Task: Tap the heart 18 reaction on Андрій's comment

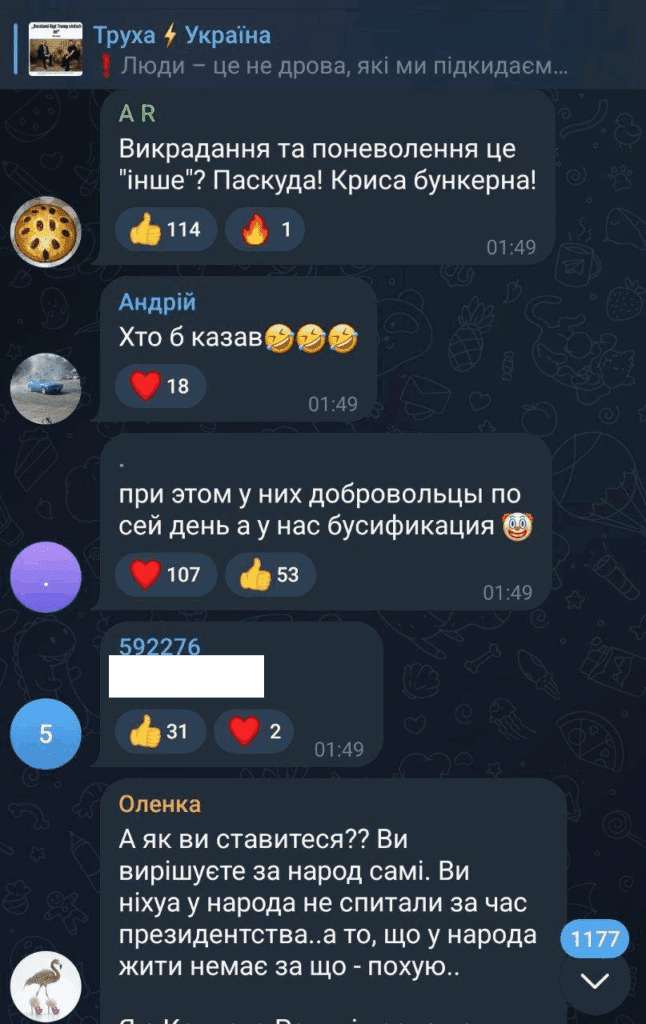Action: [x=160, y=386]
